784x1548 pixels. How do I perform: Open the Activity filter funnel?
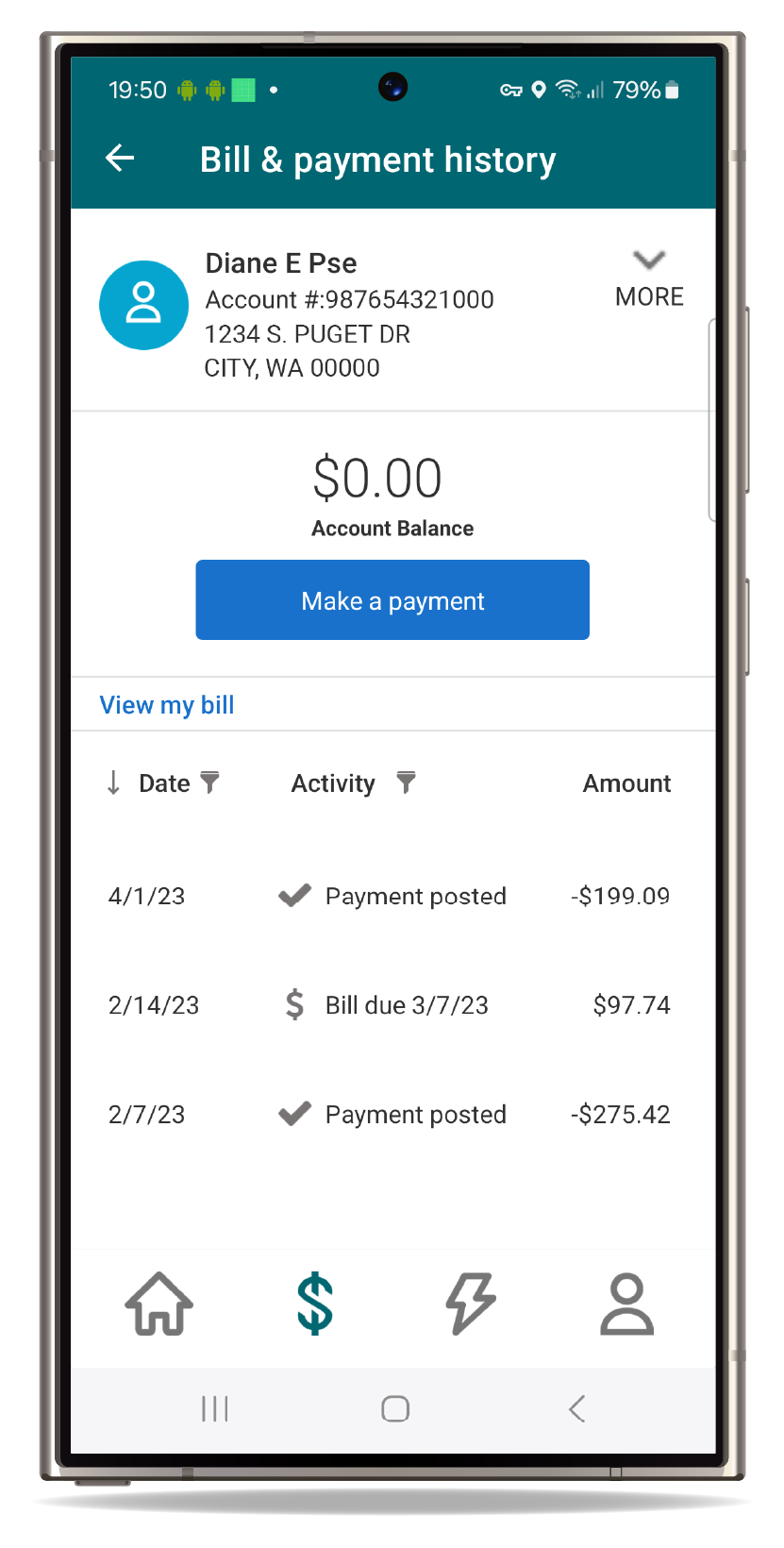[x=406, y=782]
